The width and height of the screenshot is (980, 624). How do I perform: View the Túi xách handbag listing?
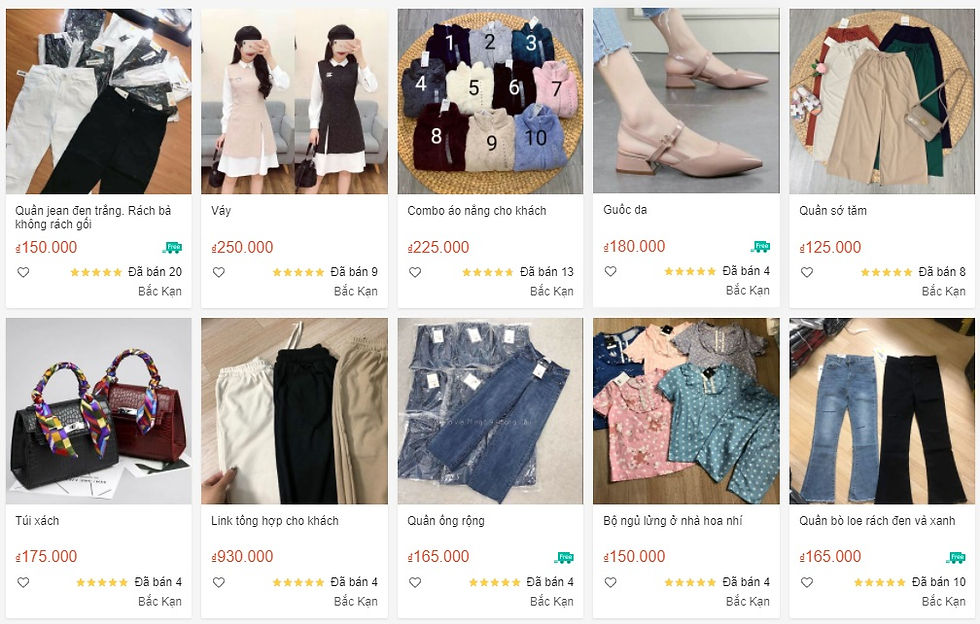tap(98, 411)
